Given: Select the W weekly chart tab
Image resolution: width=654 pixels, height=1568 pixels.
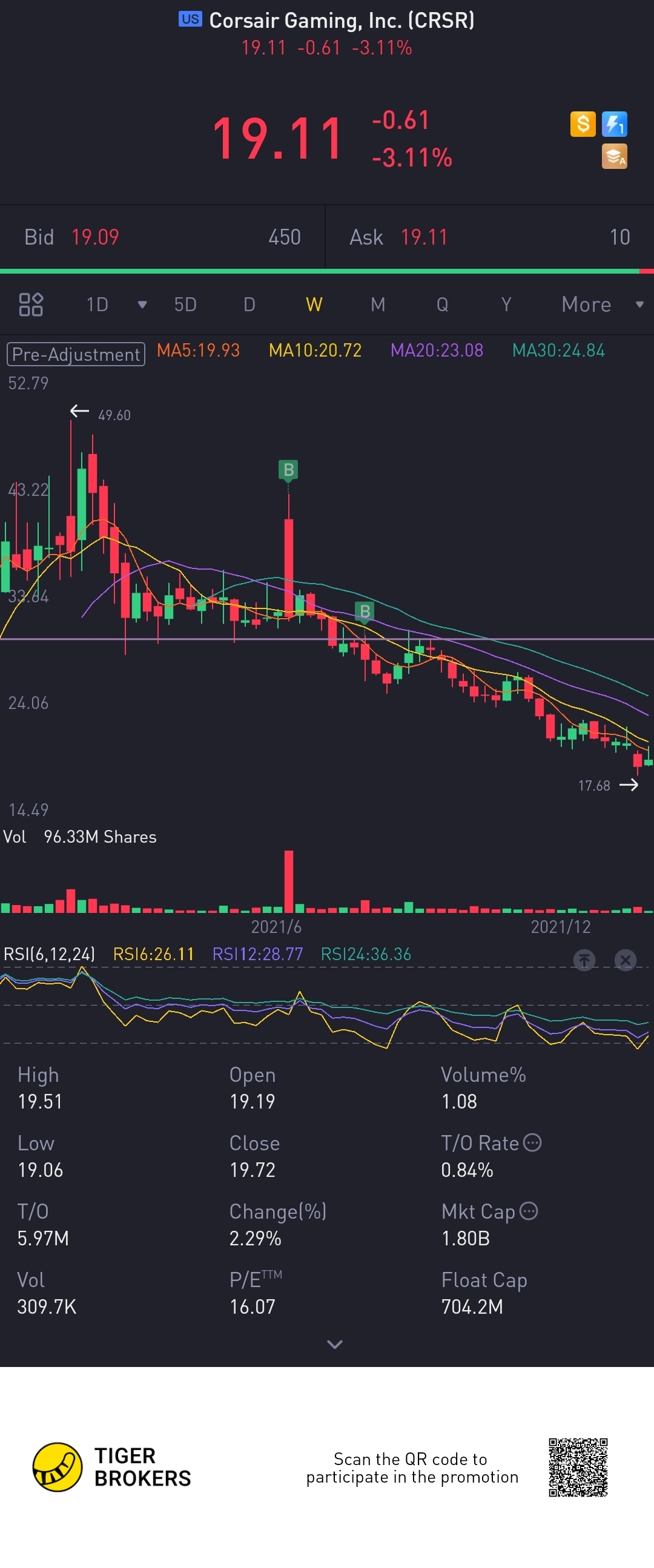Looking at the screenshot, I should [314, 305].
